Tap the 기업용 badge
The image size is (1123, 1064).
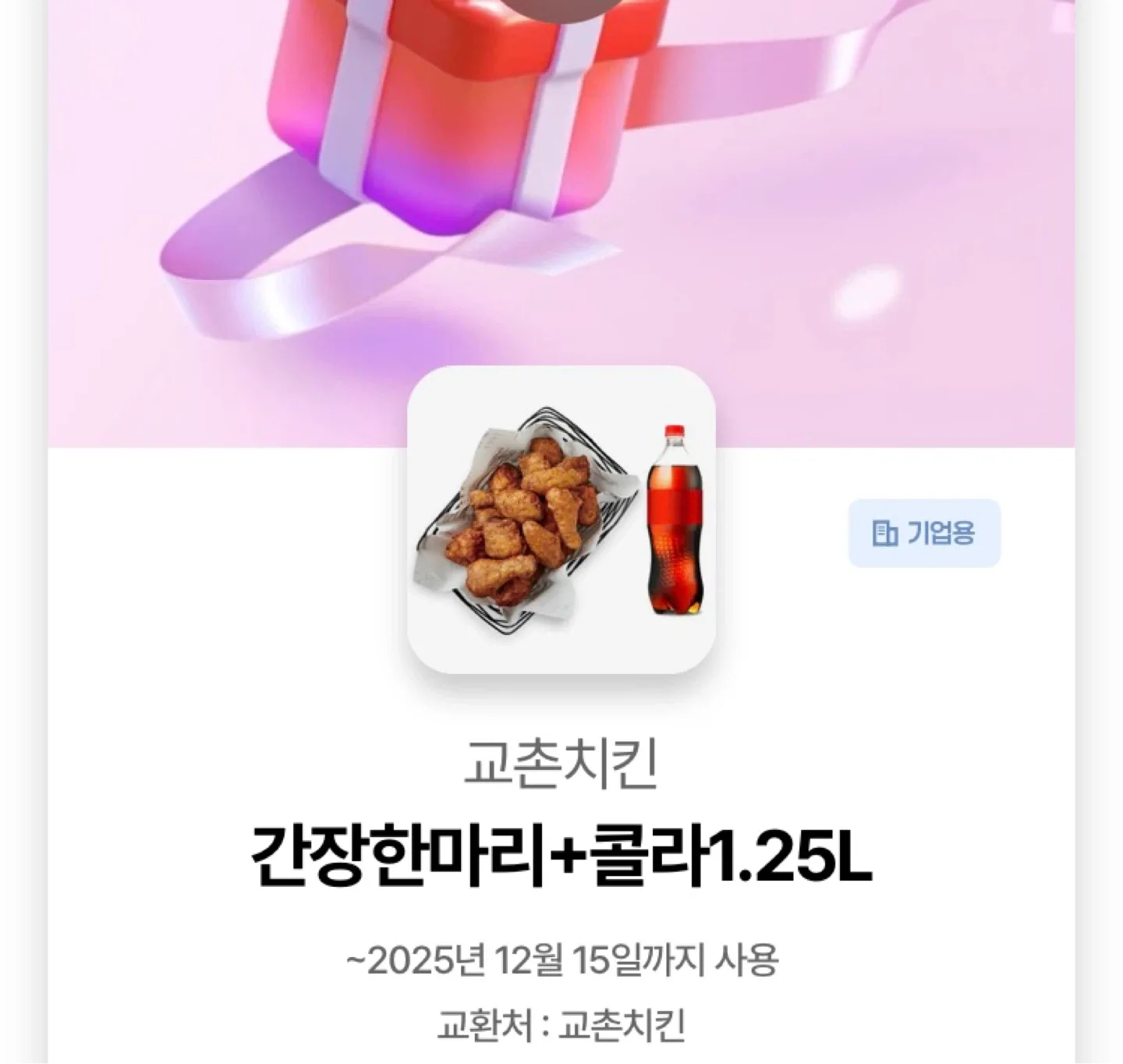pos(924,534)
